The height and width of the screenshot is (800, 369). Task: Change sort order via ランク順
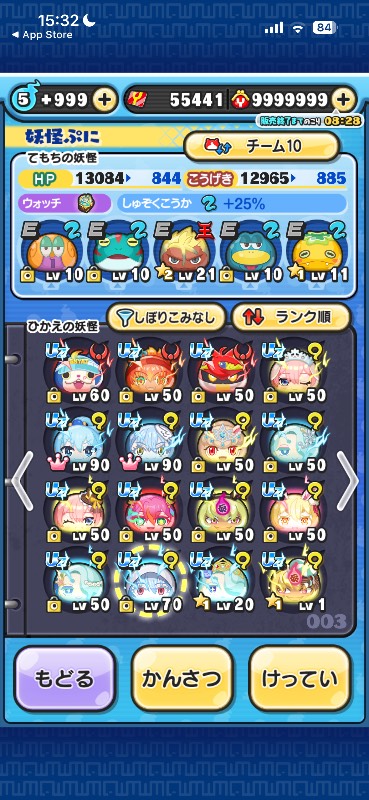point(291,317)
